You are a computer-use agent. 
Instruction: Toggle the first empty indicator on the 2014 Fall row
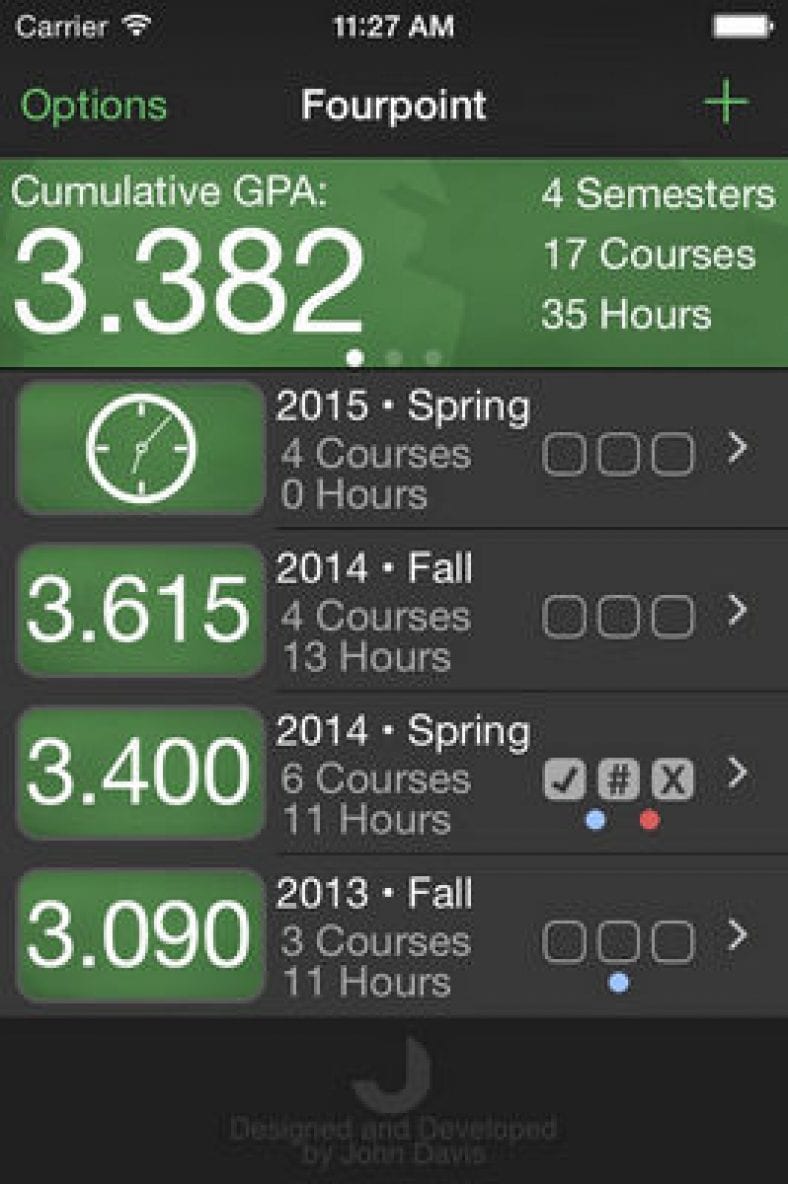564,616
